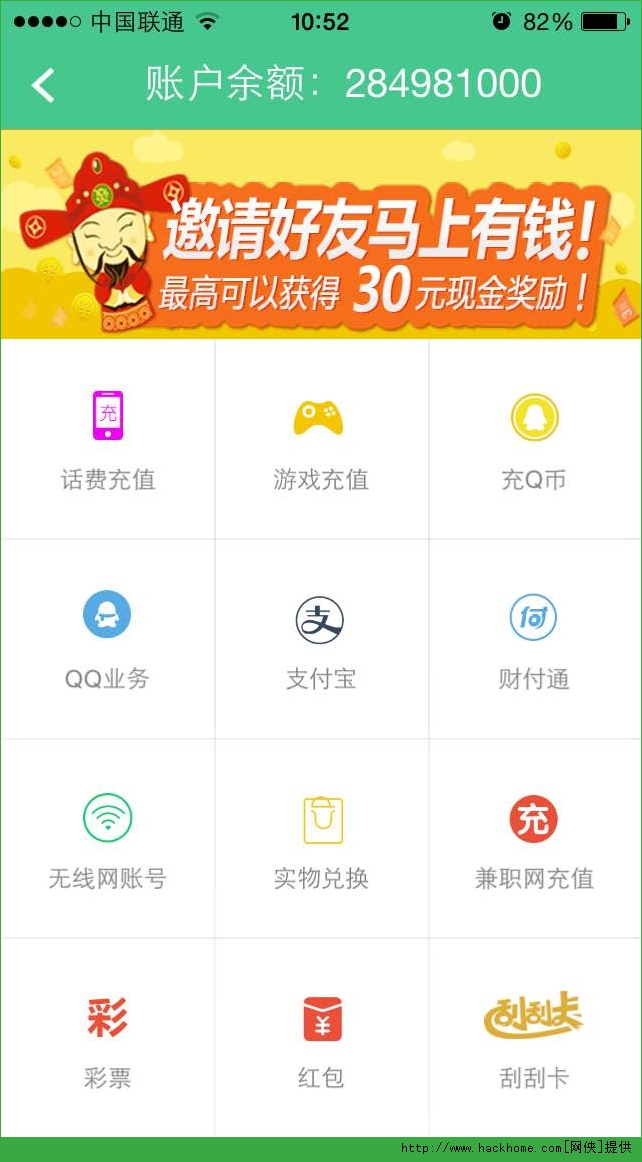The height and width of the screenshot is (1162, 642).
Task: Tap 兼职网充值 recharge
Action: click(535, 838)
